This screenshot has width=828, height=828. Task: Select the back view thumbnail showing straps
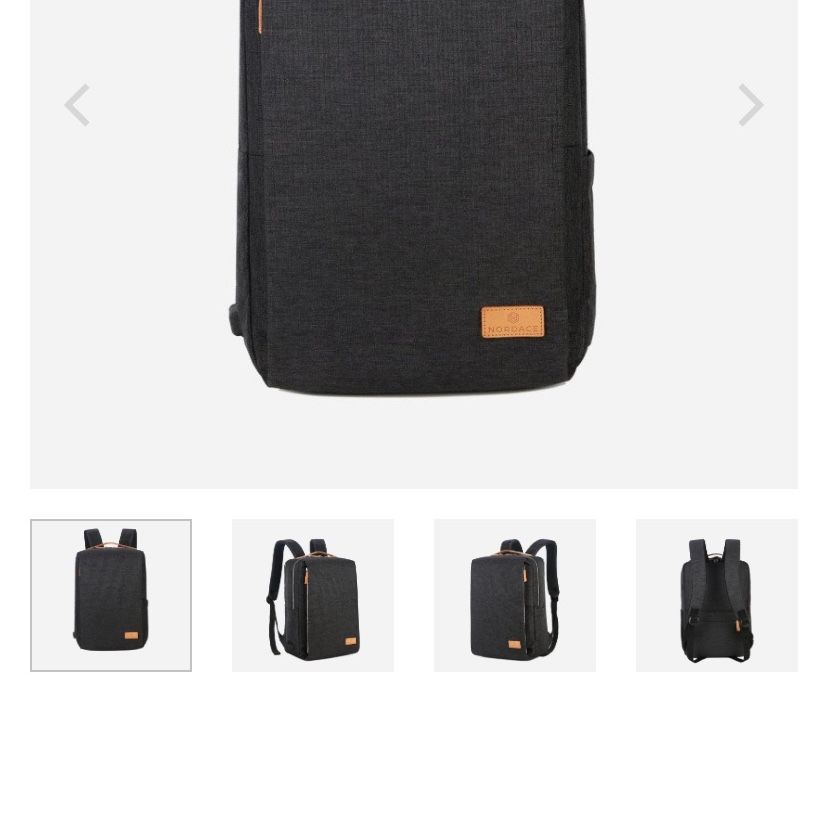coord(717,595)
